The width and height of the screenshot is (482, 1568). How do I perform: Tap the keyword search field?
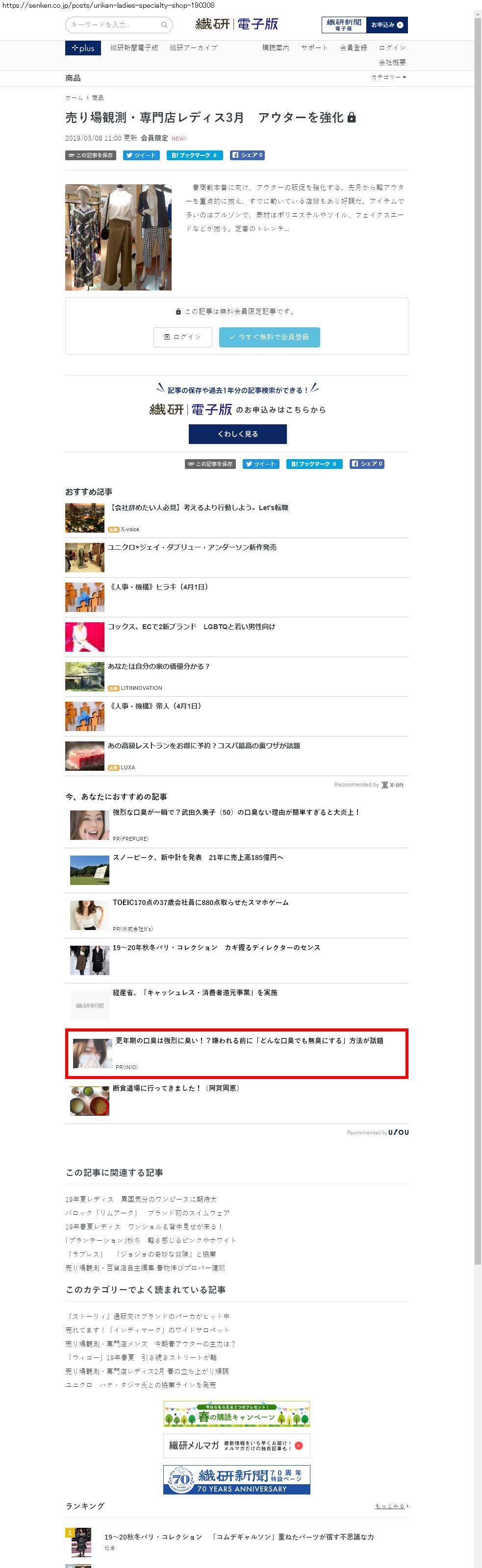[114, 25]
